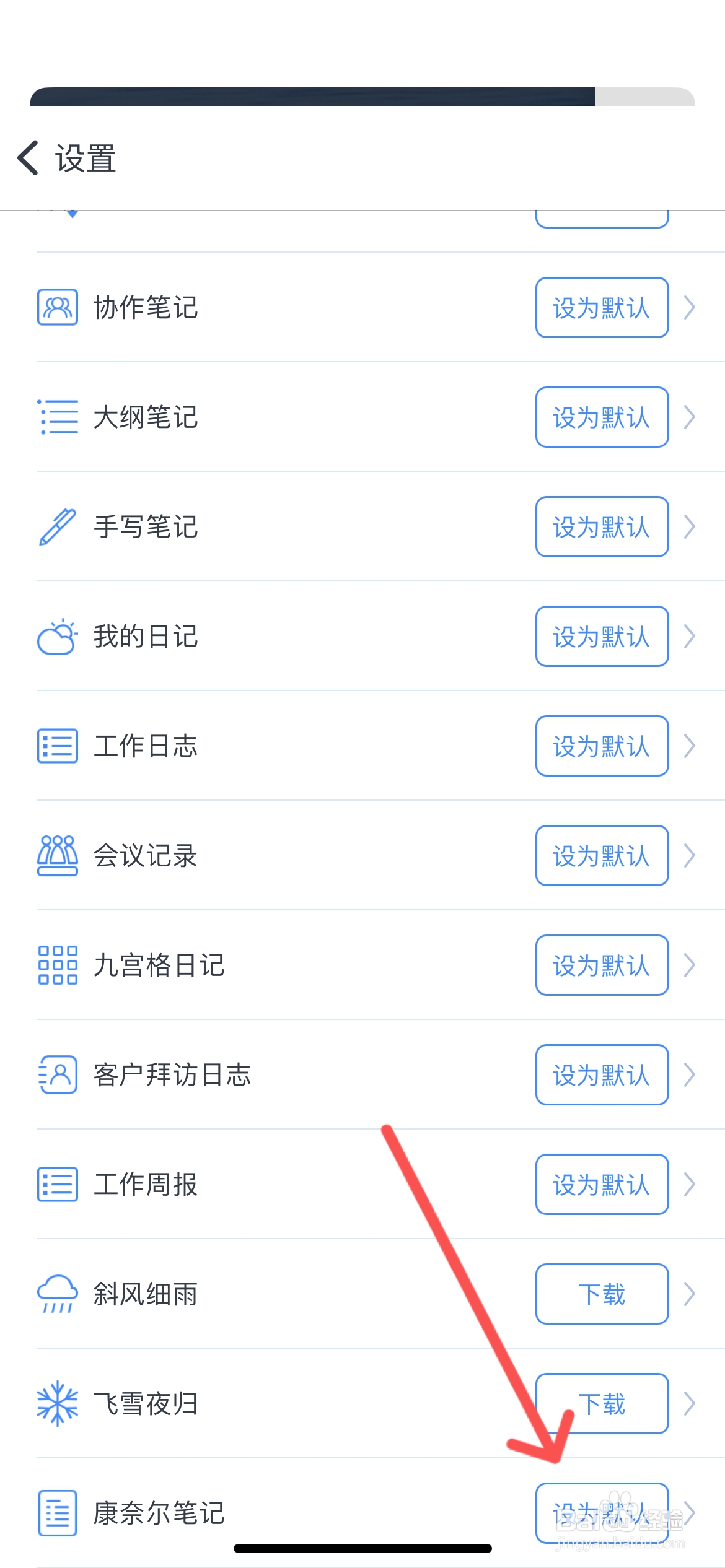The width and height of the screenshot is (725, 1568).
Task: Make 九宫格日记 the default
Action: [601, 965]
